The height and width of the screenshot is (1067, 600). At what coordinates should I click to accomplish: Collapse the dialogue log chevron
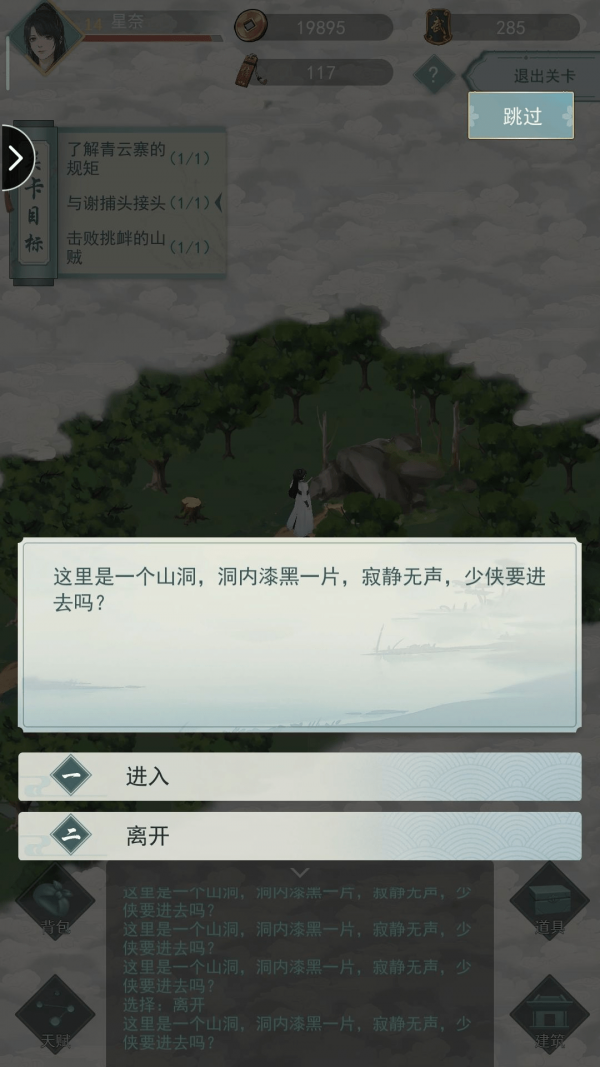point(300,873)
